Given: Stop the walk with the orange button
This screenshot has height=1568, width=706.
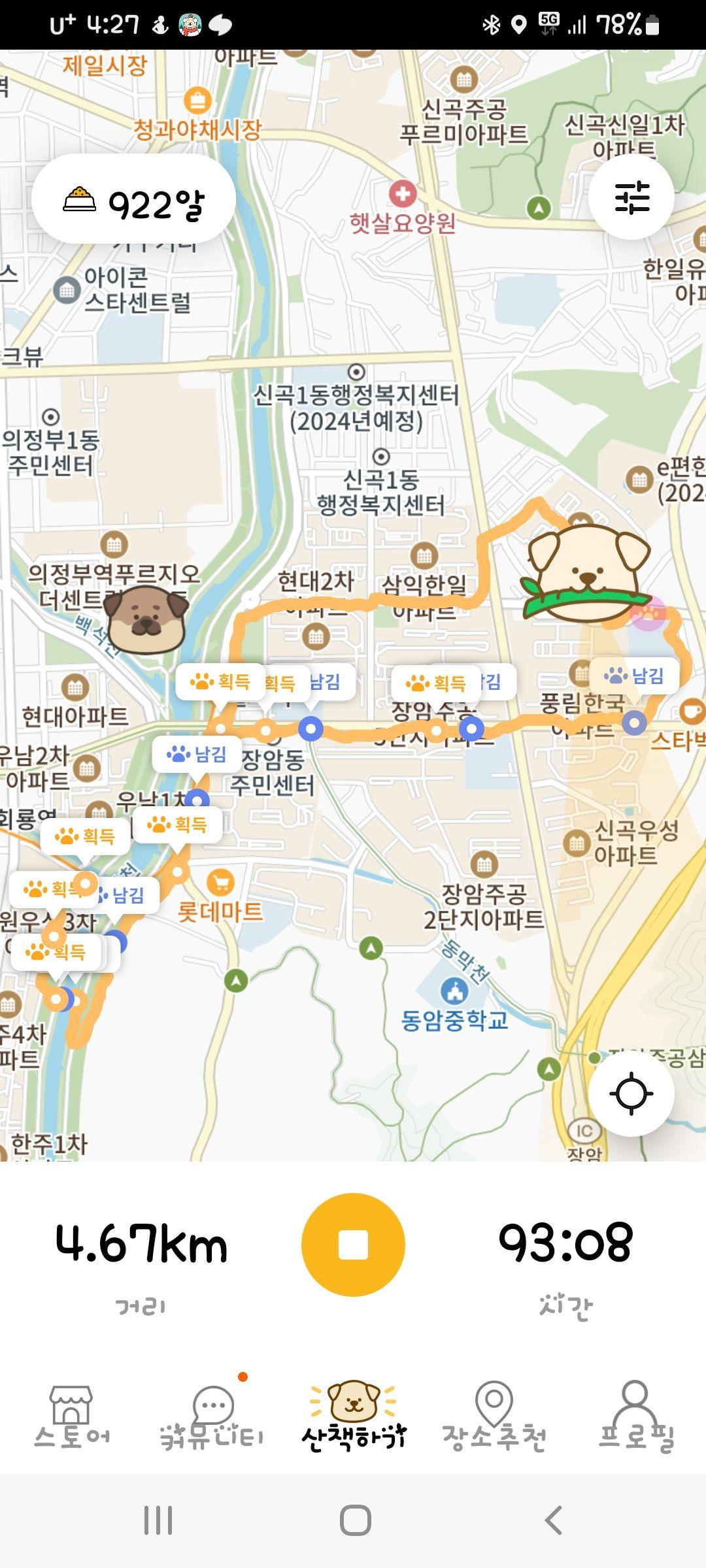Looking at the screenshot, I should 353,1245.
